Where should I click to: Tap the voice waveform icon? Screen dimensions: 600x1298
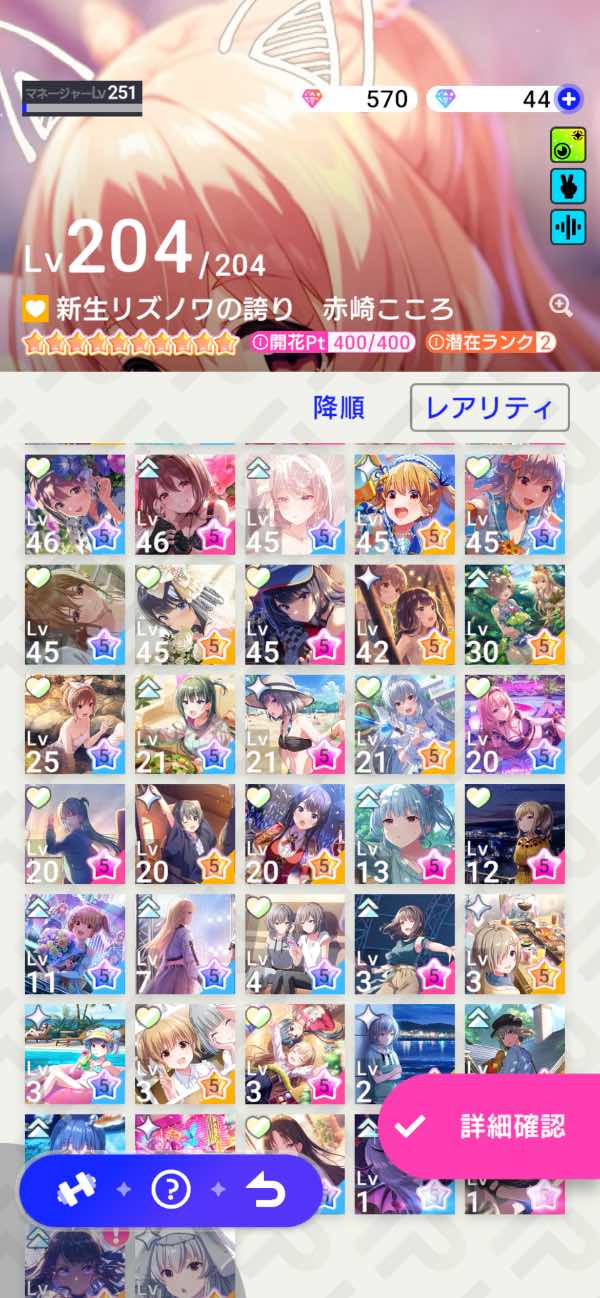[x=568, y=227]
